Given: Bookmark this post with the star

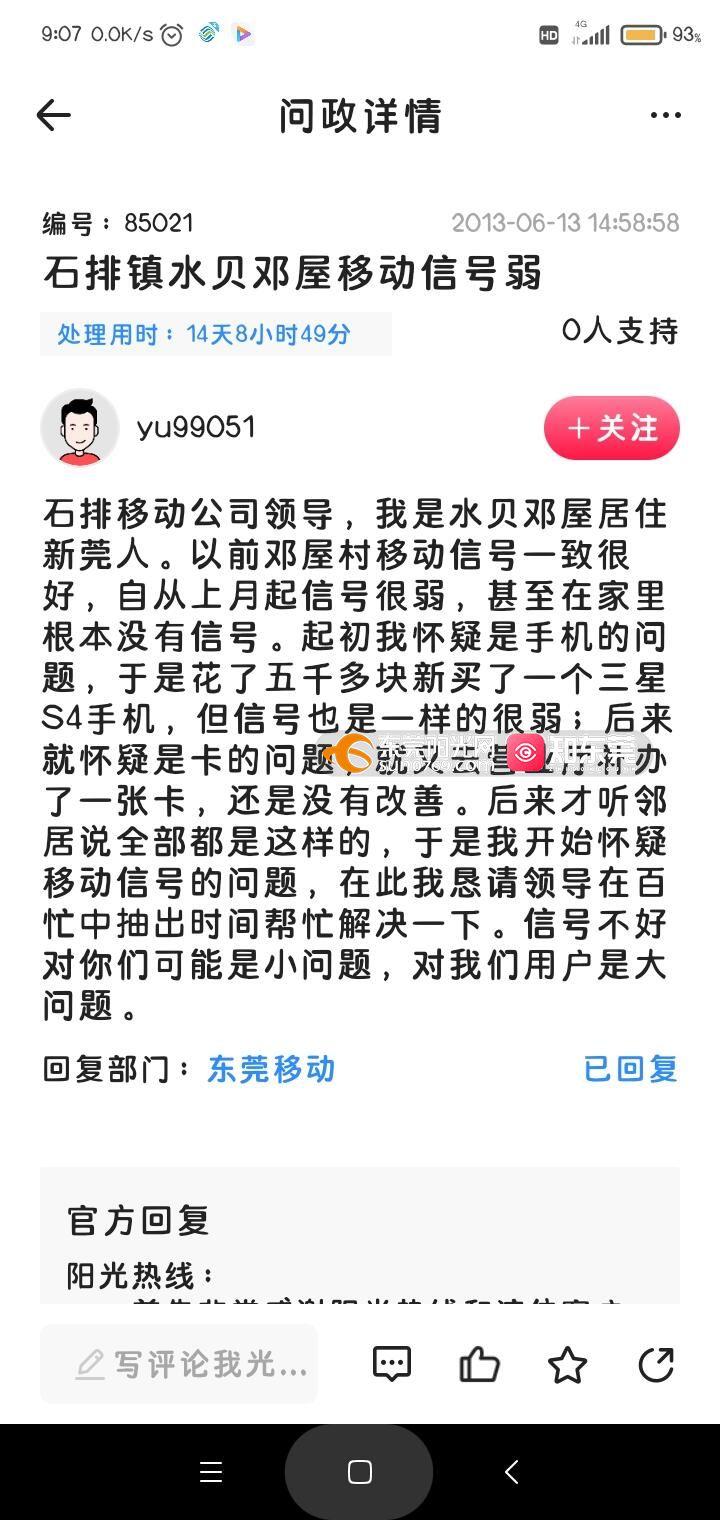Looking at the screenshot, I should (567, 1364).
